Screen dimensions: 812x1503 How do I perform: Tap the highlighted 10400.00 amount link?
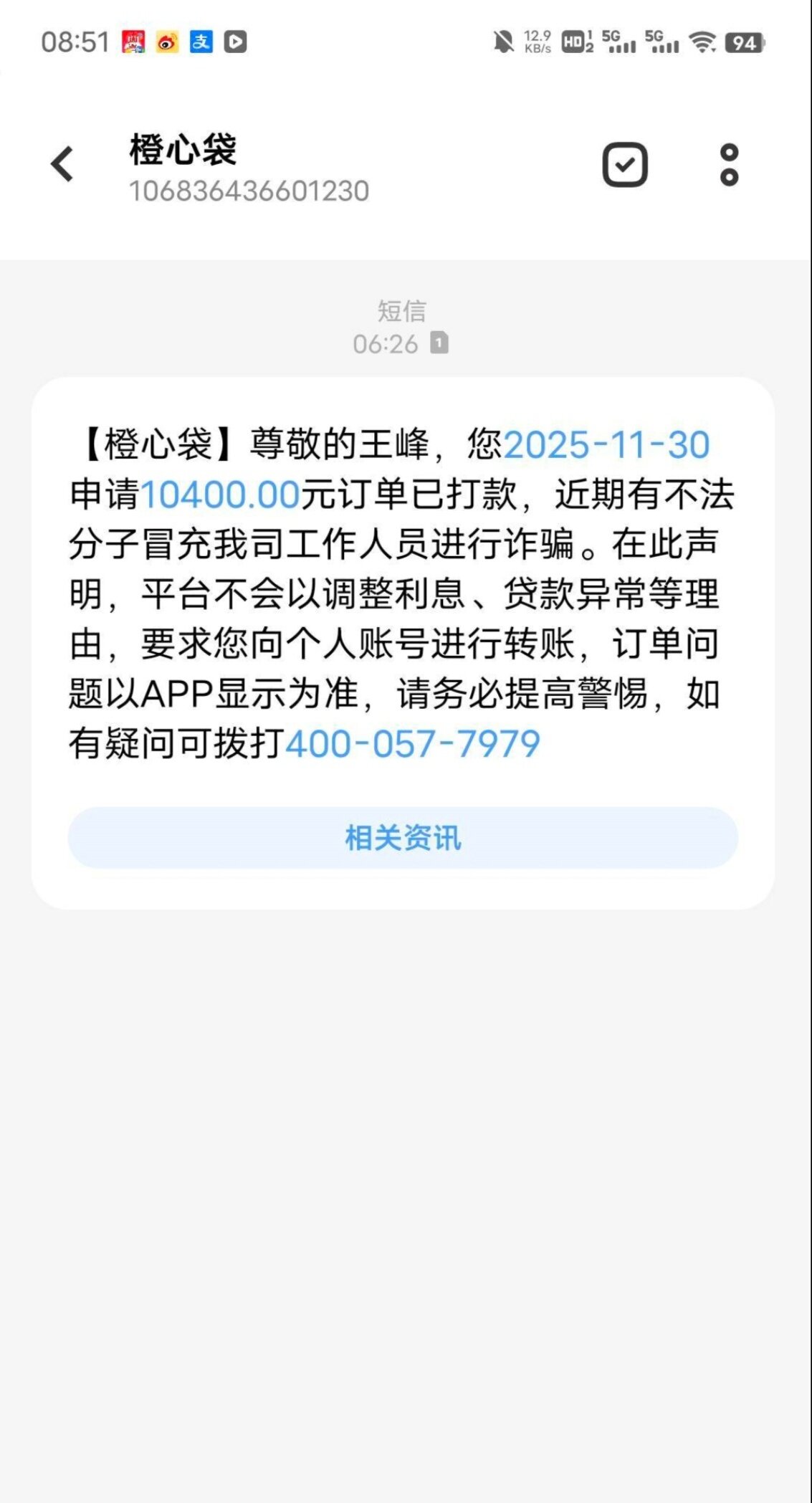[x=221, y=495]
